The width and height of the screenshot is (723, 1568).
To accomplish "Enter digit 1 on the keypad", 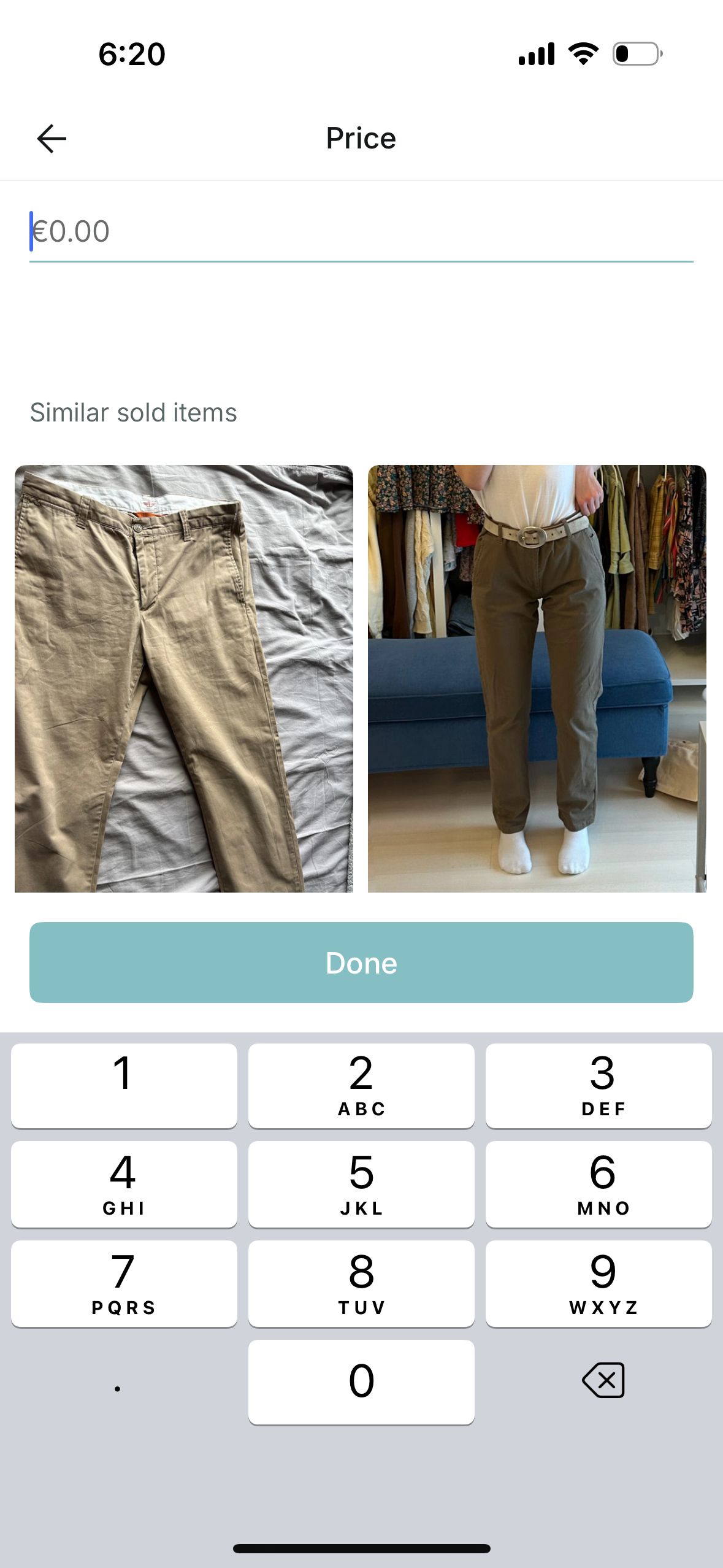I will 124,1085.
